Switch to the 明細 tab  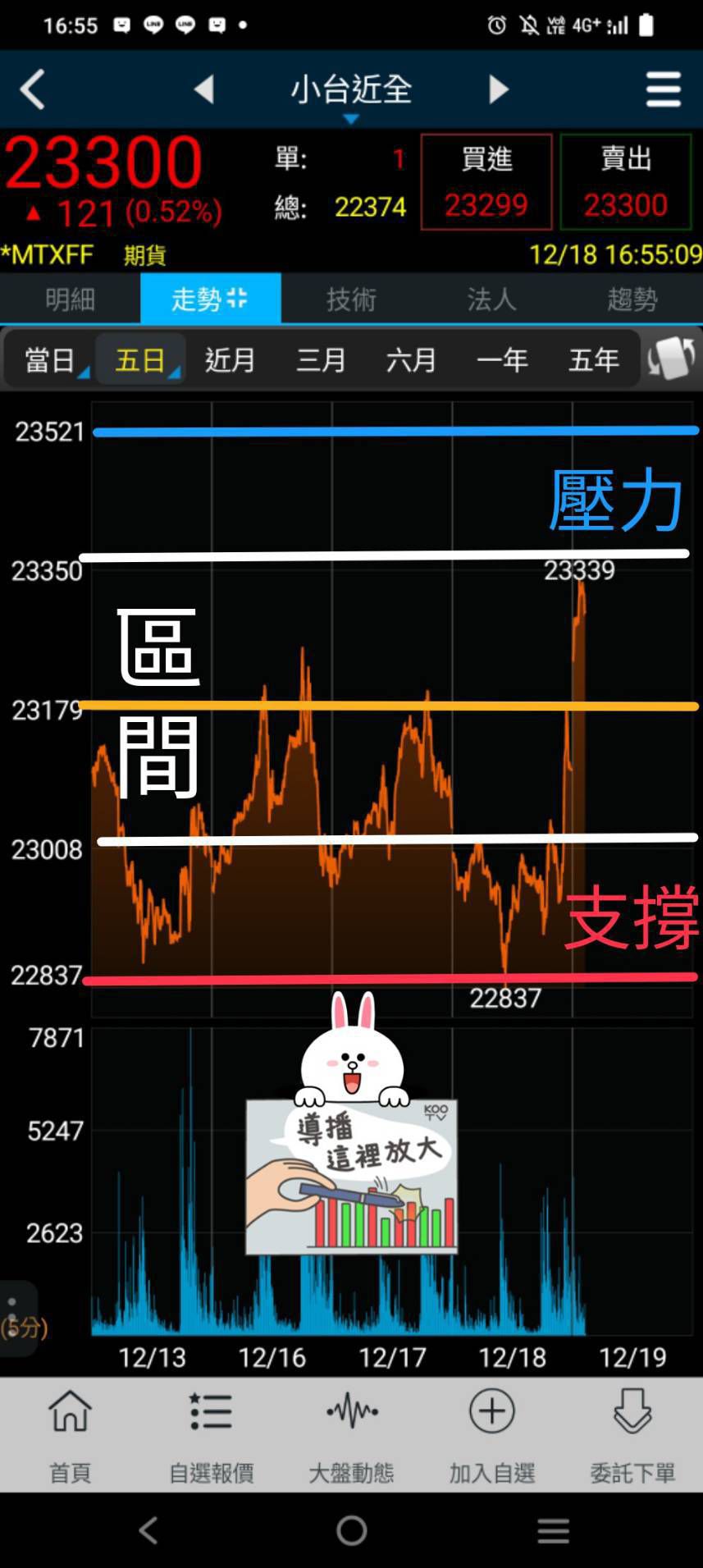click(71, 299)
